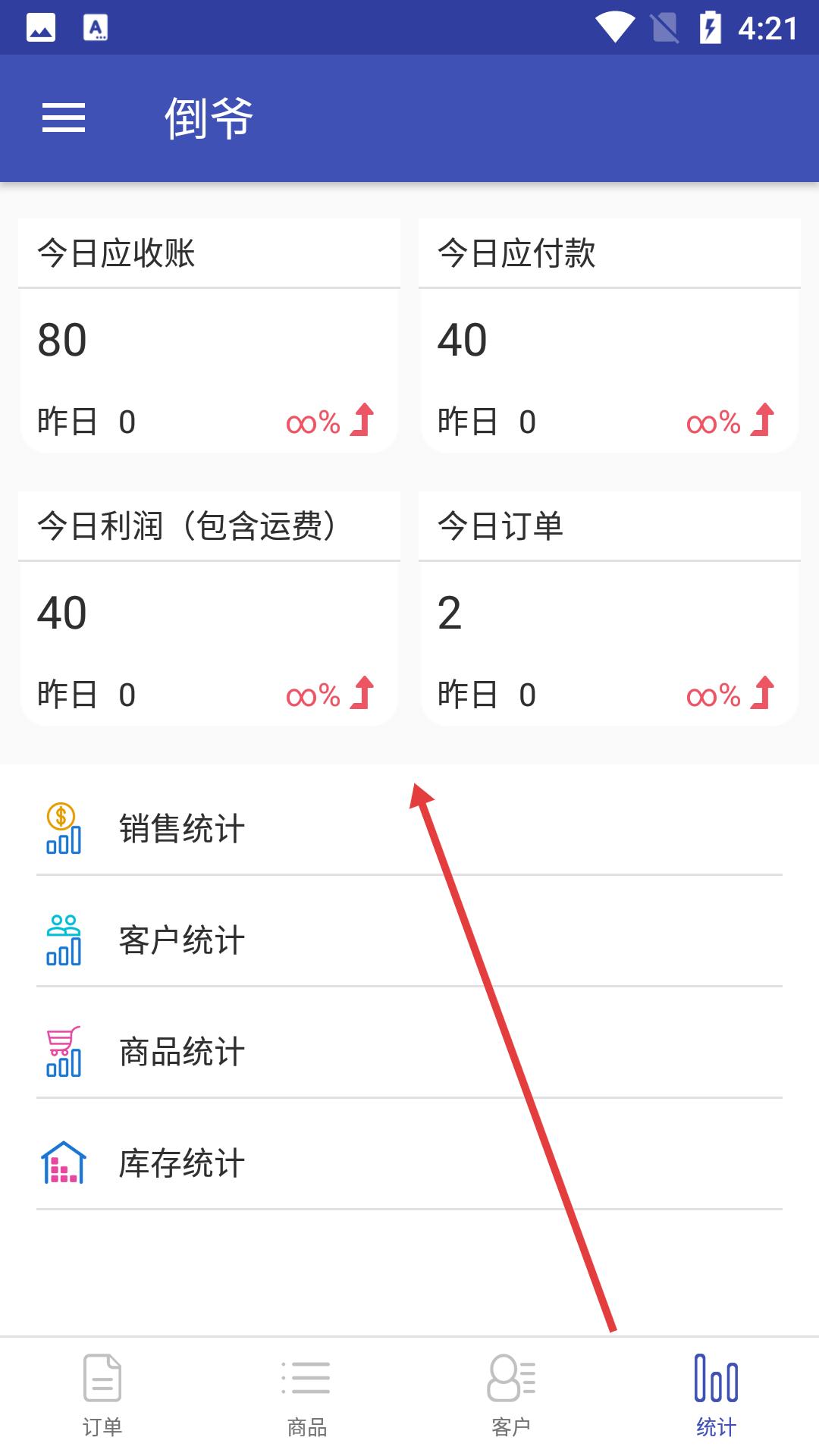Open the 今日利润 profit card
This screenshot has width=819, height=1456.
pos(209,610)
